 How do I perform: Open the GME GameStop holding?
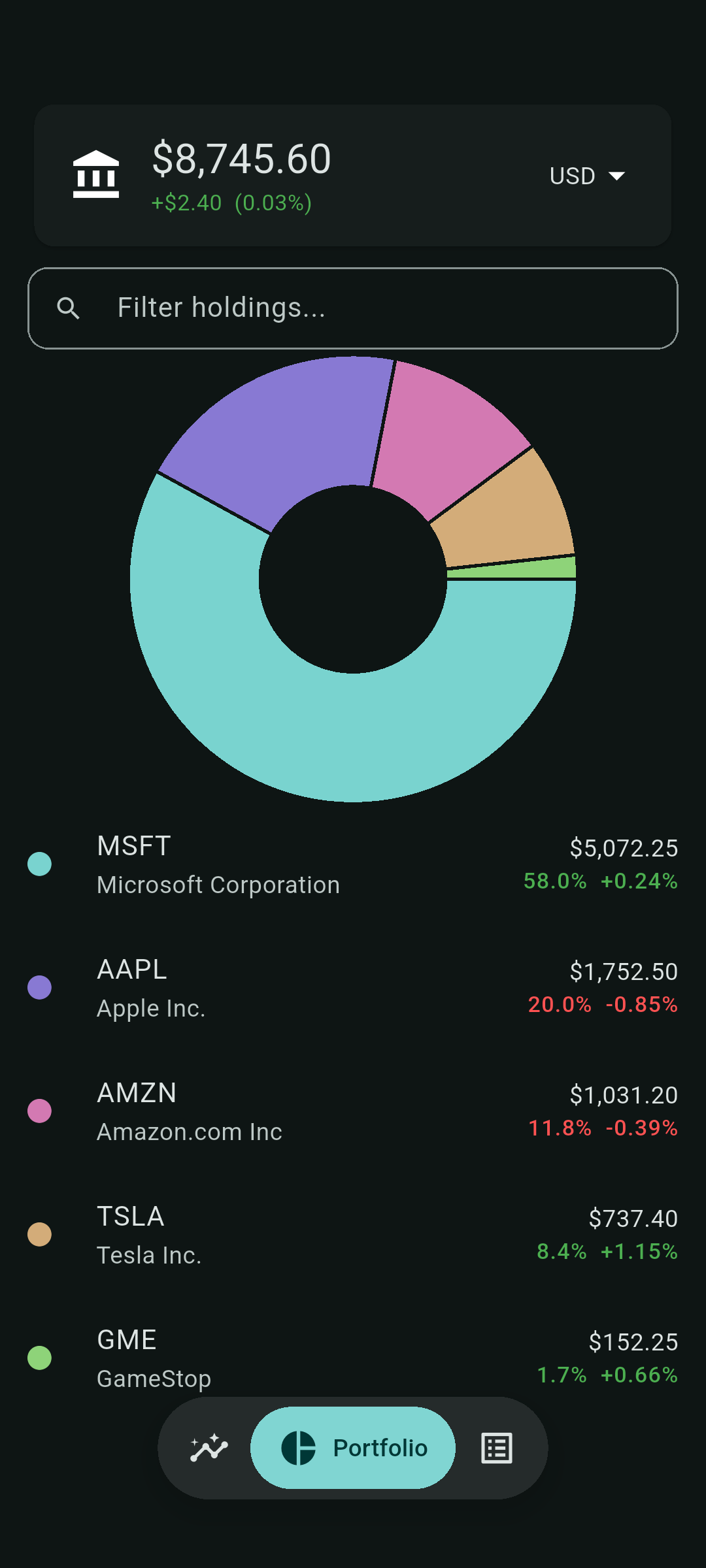click(x=353, y=1358)
